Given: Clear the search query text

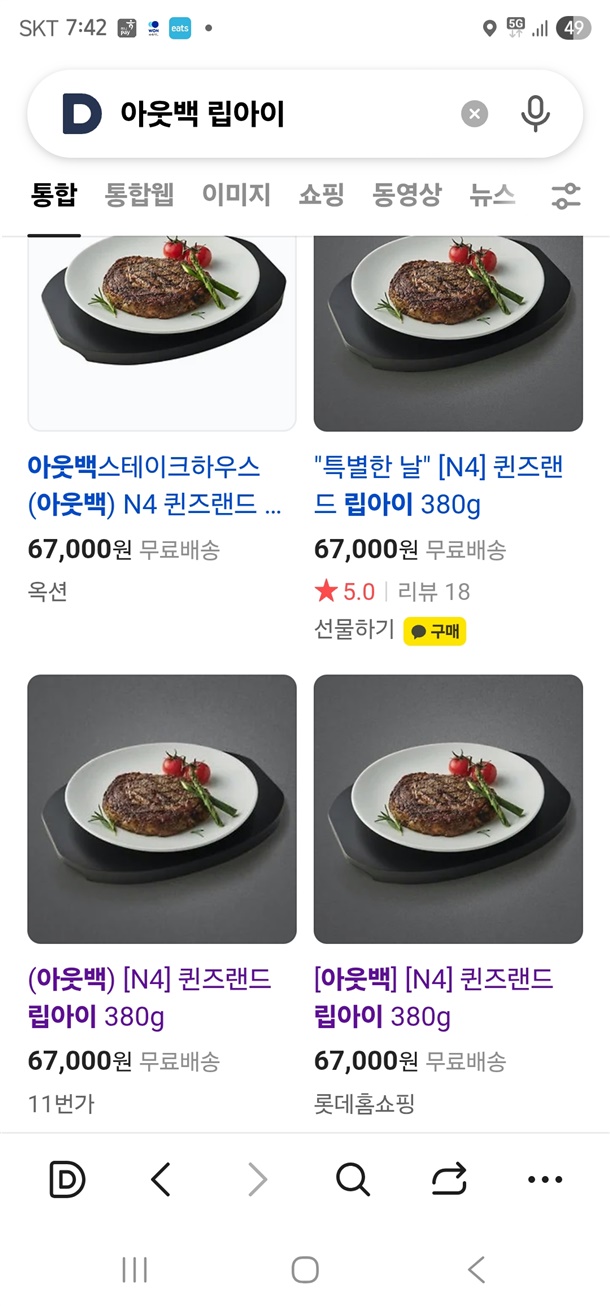Looking at the screenshot, I should (x=475, y=114).
